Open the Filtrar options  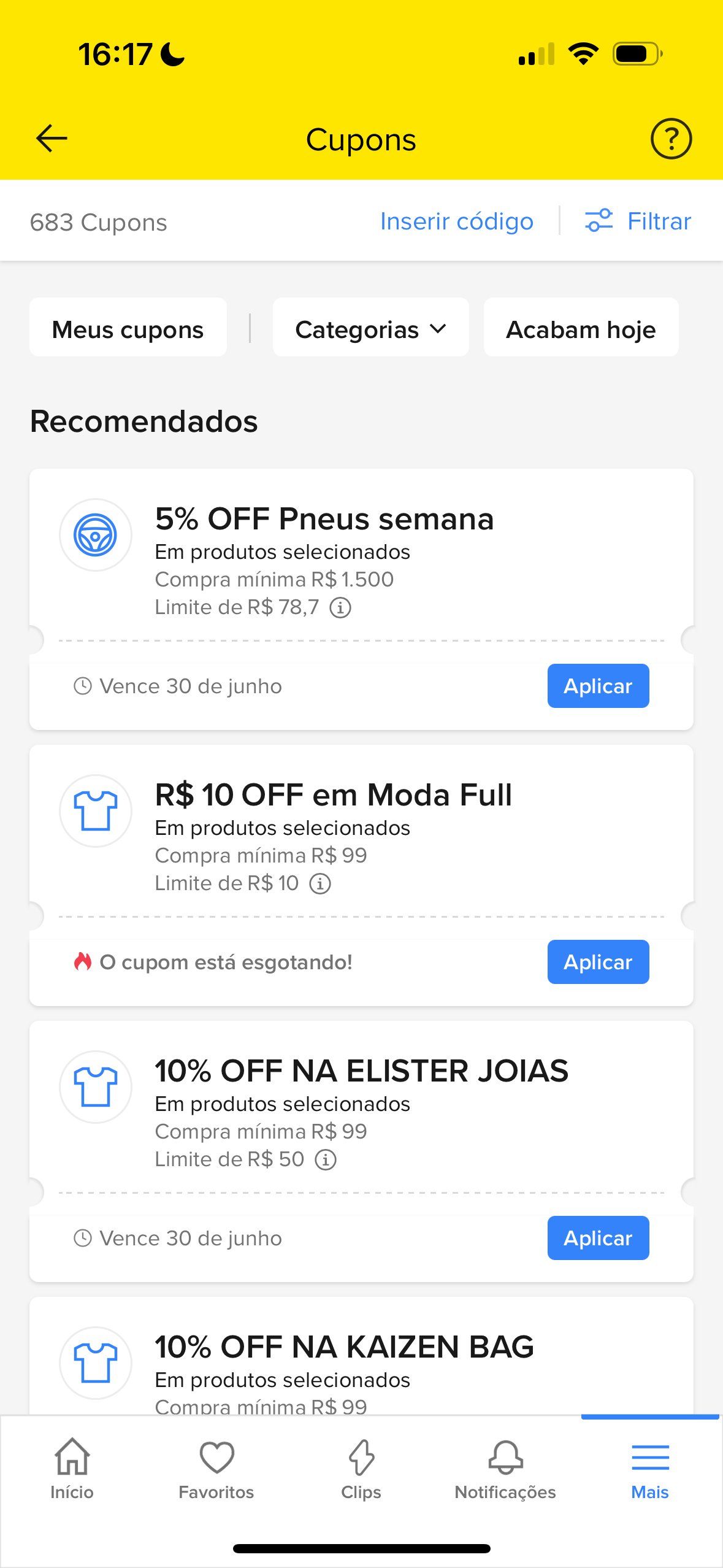click(638, 221)
